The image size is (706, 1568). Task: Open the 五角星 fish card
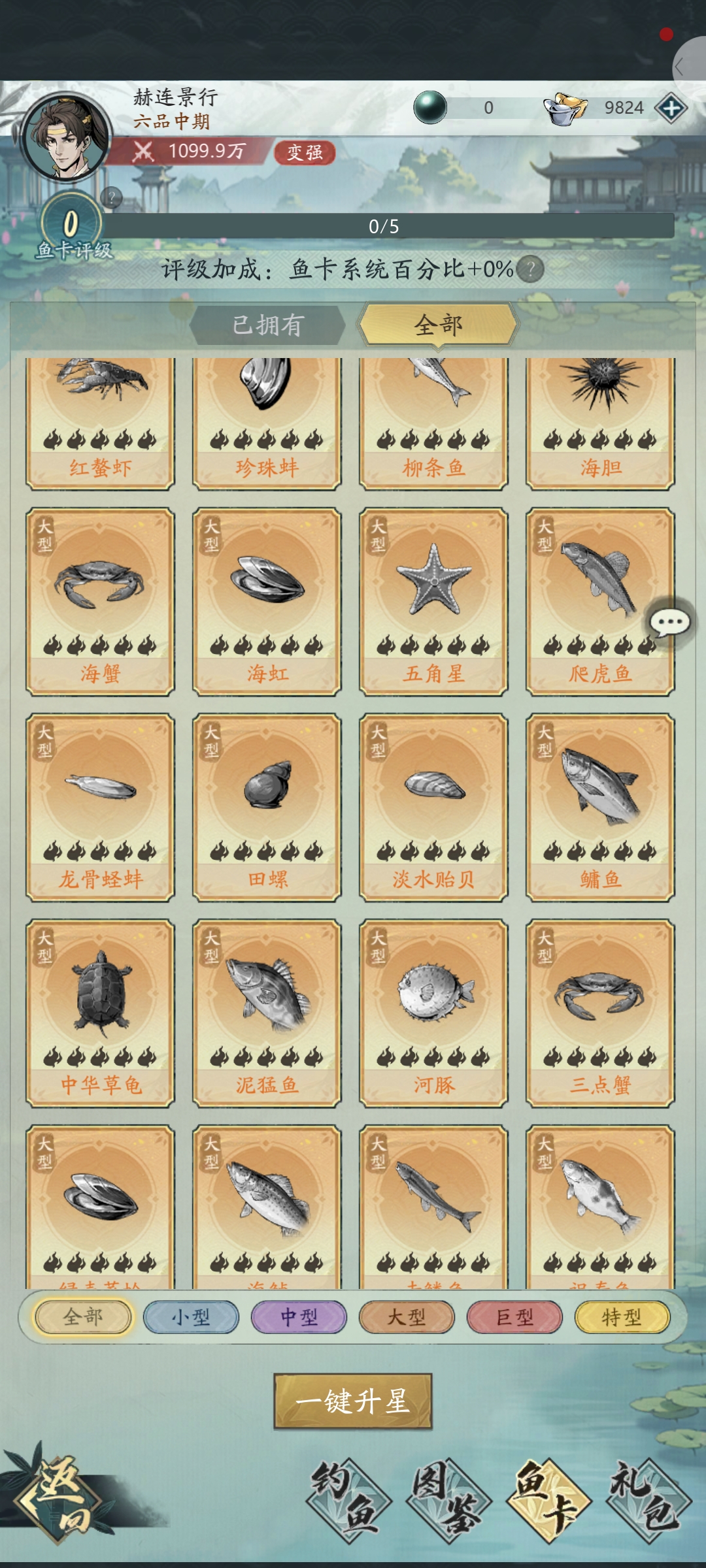433,601
